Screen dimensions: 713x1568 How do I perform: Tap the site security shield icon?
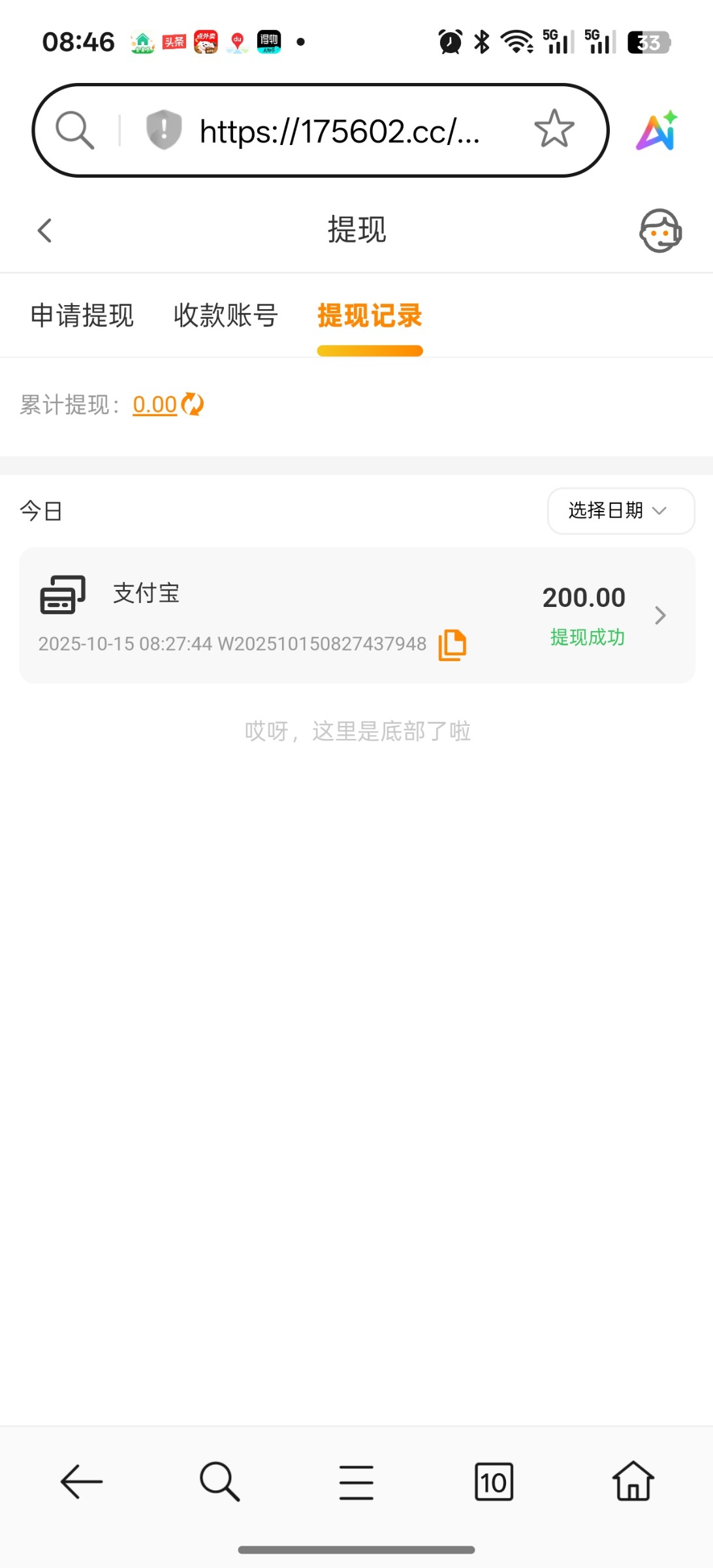point(163,129)
